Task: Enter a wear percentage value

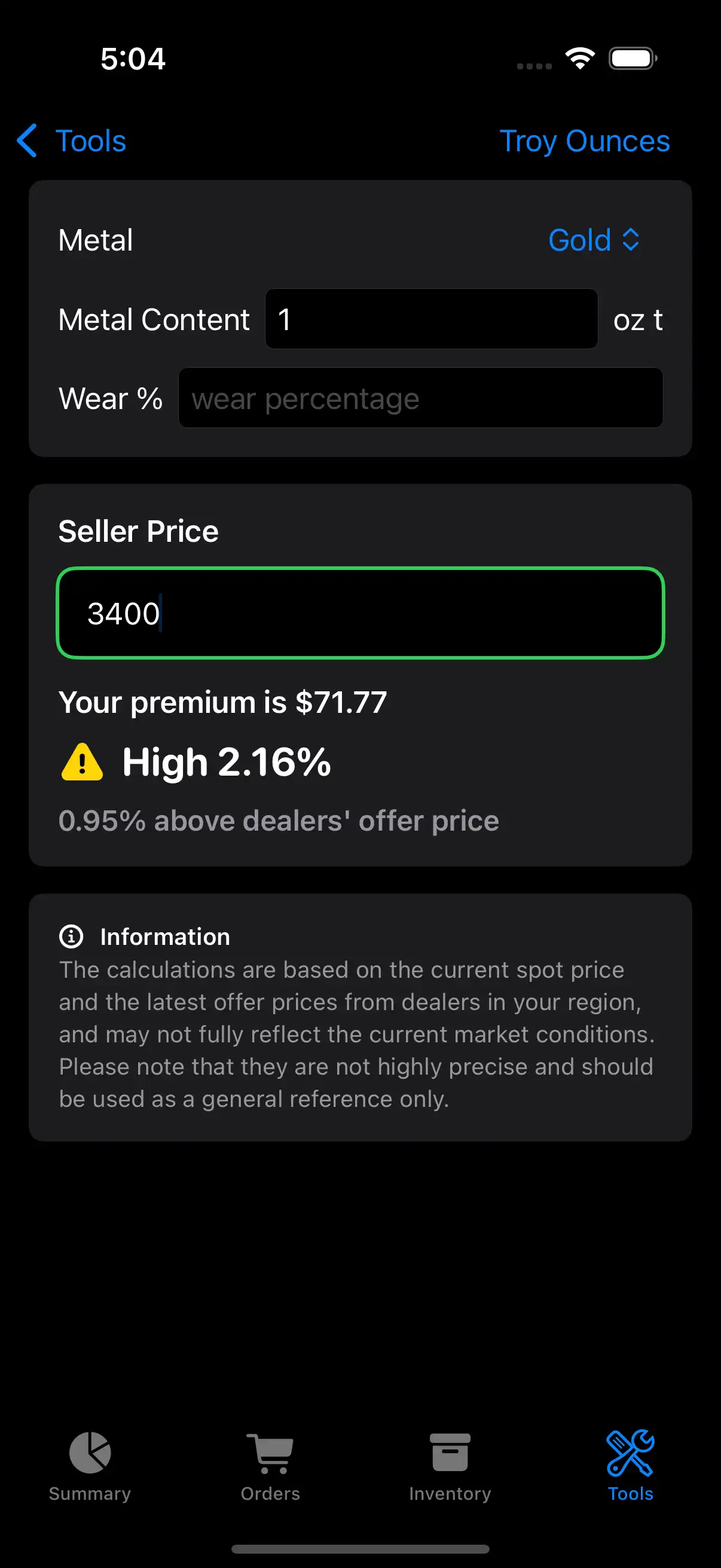Action: 420,398
